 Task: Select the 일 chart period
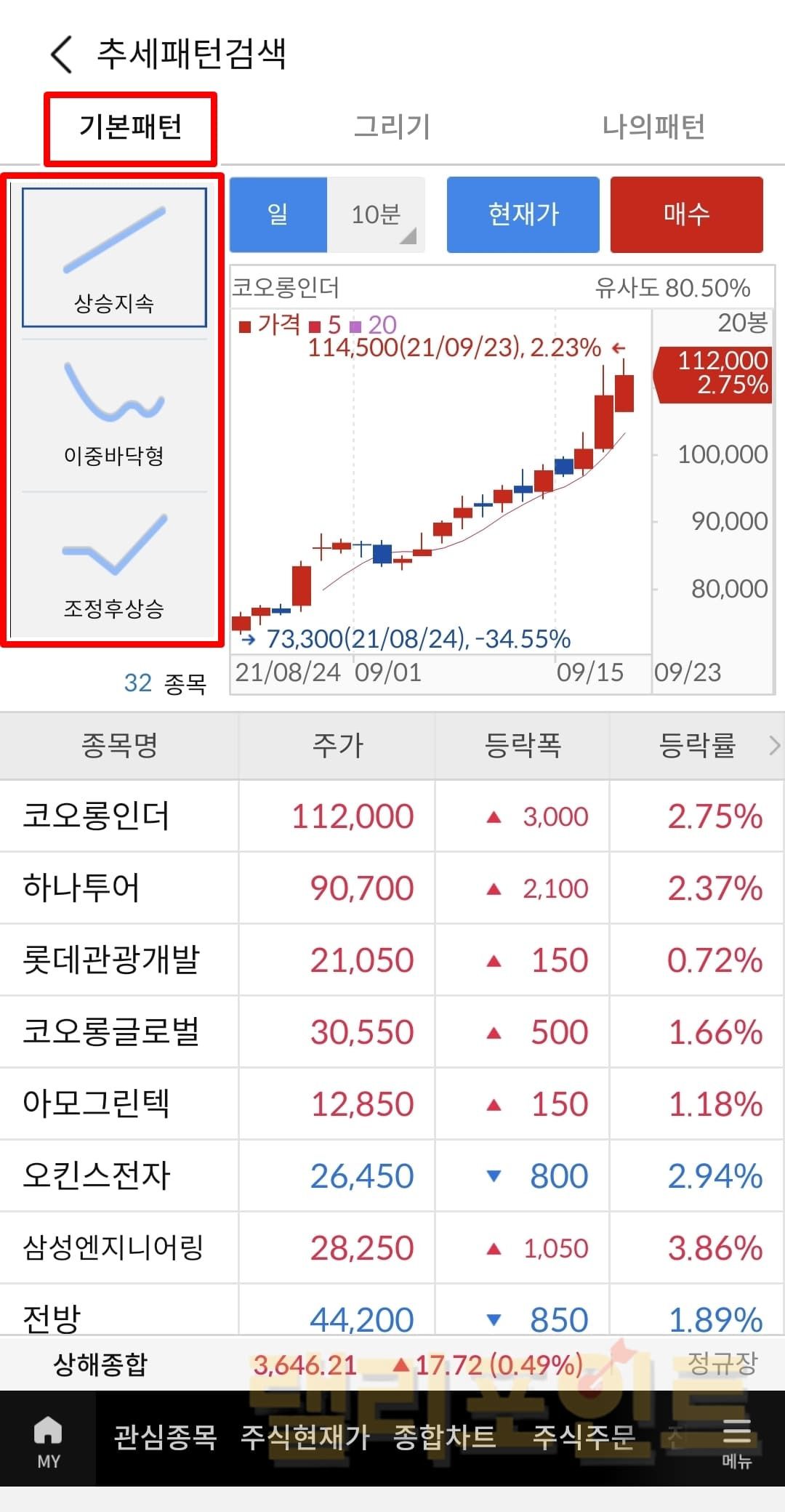pyautogui.click(x=278, y=214)
